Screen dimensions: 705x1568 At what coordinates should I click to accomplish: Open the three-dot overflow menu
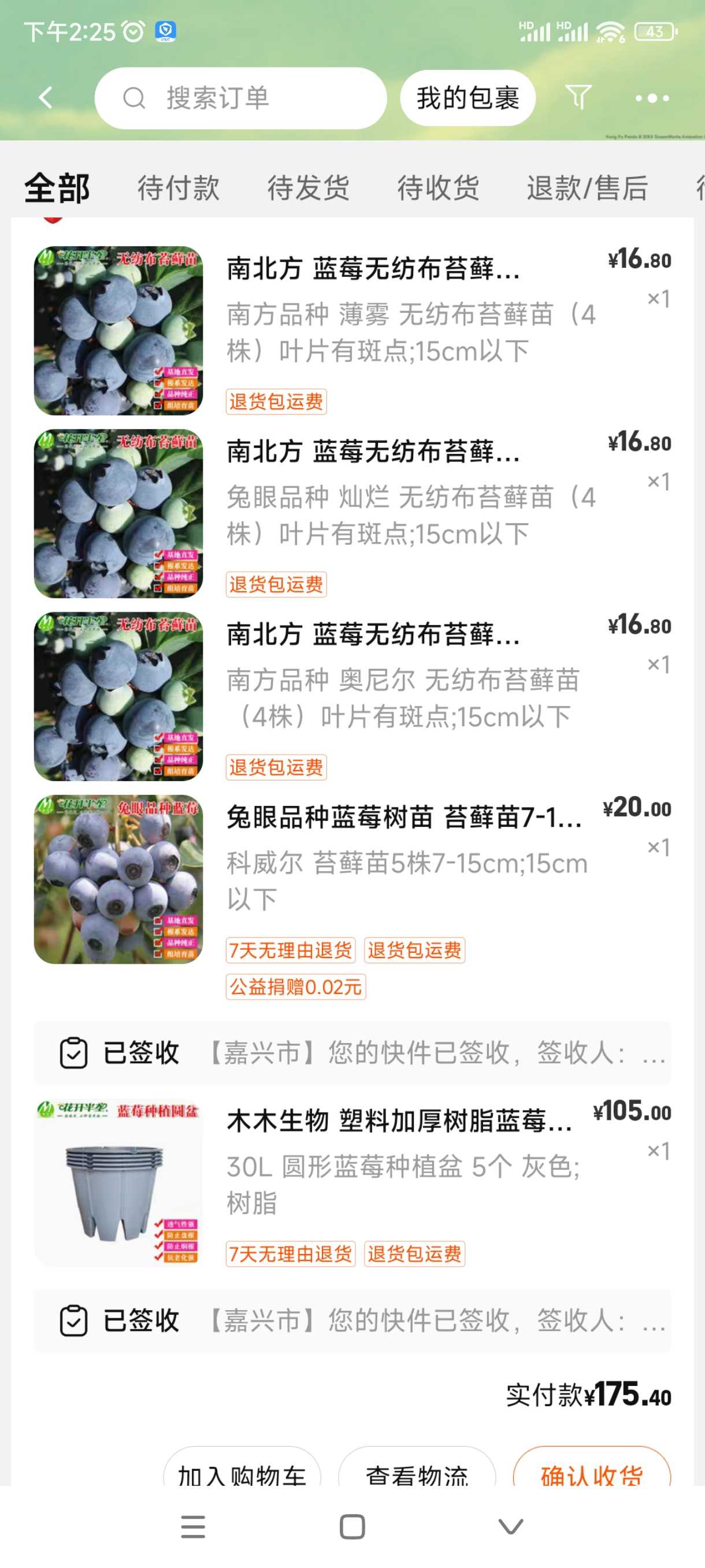pyautogui.click(x=652, y=98)
